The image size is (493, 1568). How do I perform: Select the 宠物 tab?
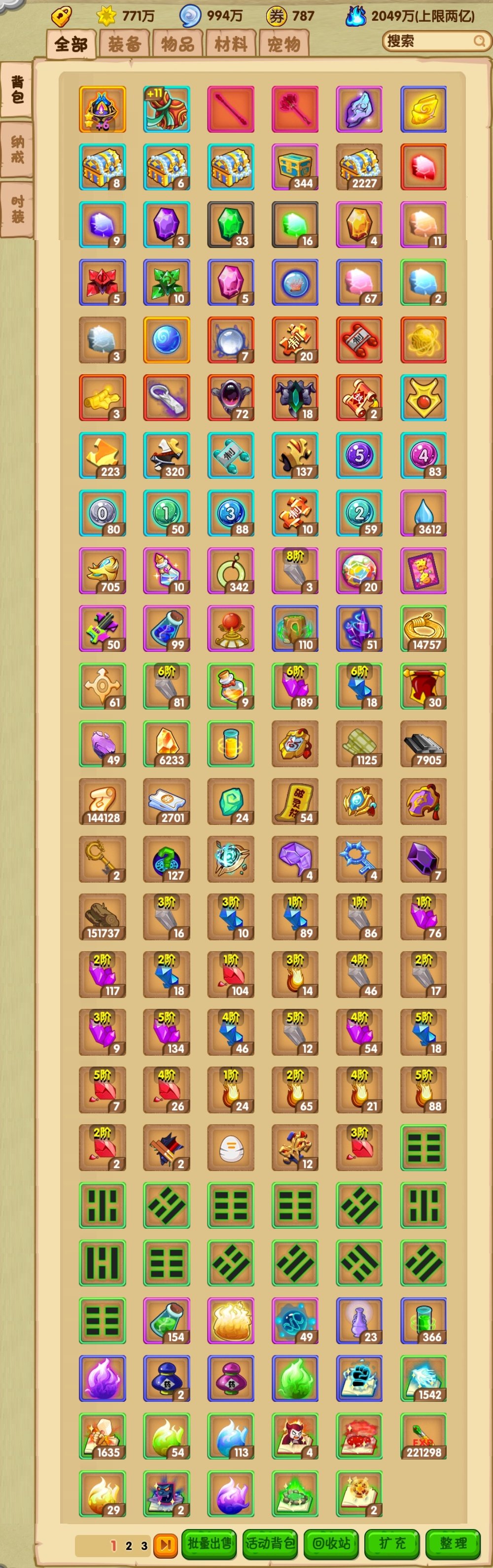click(283, 44)
